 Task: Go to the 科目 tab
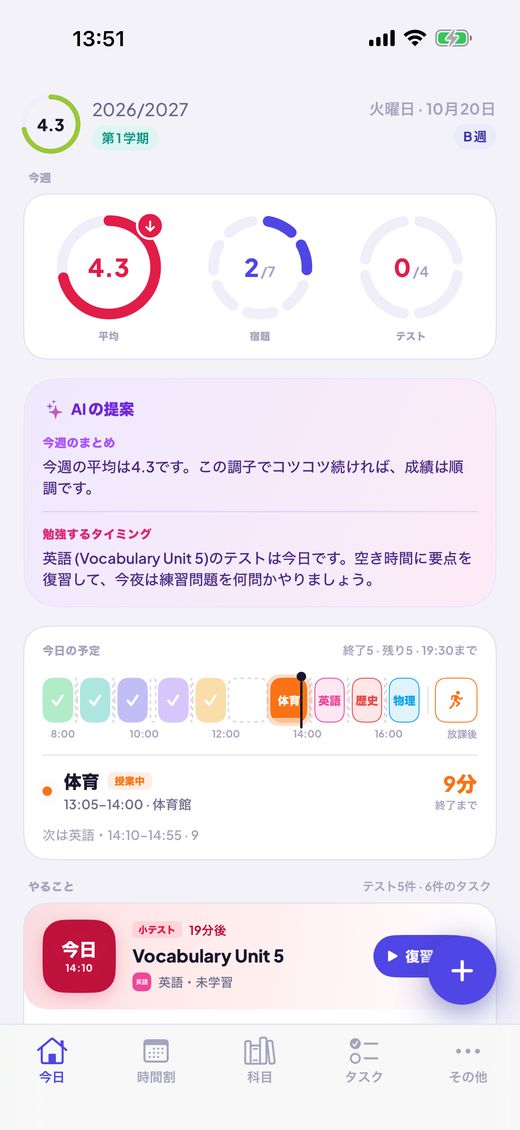pyautogui.click(x=259, y=1061)
